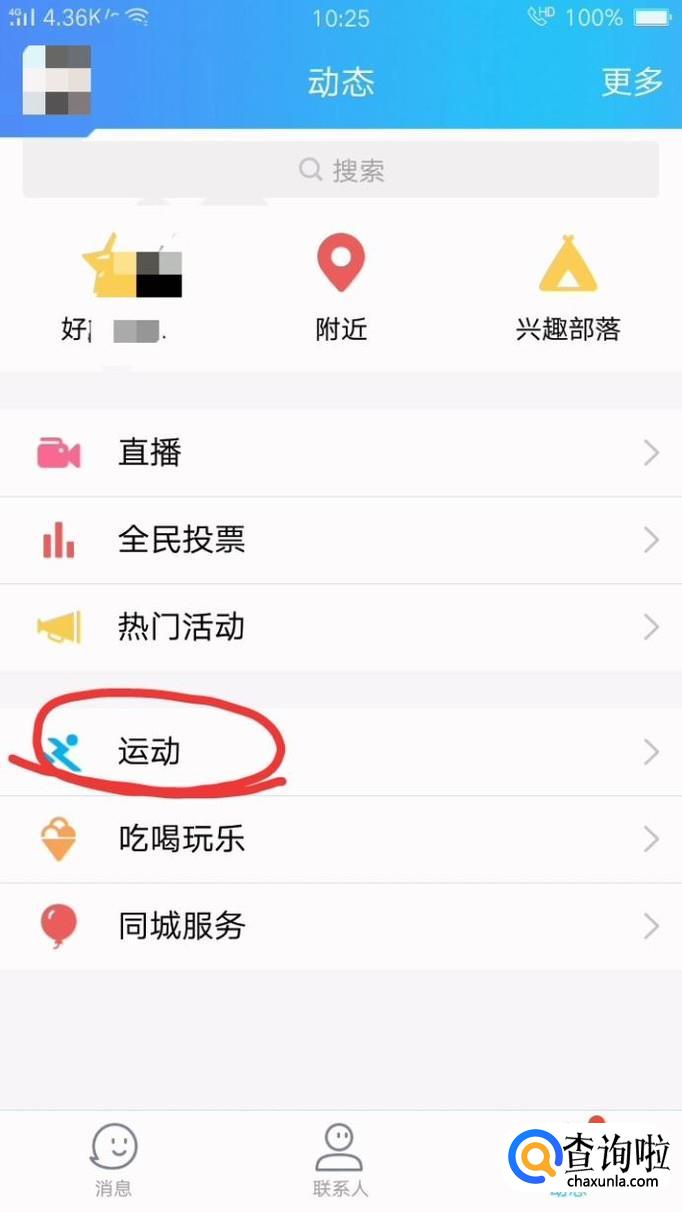The width and height of the screenshot is (682, 1212).
Task: Open the profile avatar in the header
Action: pyautogui.click(x=57, y=79)
